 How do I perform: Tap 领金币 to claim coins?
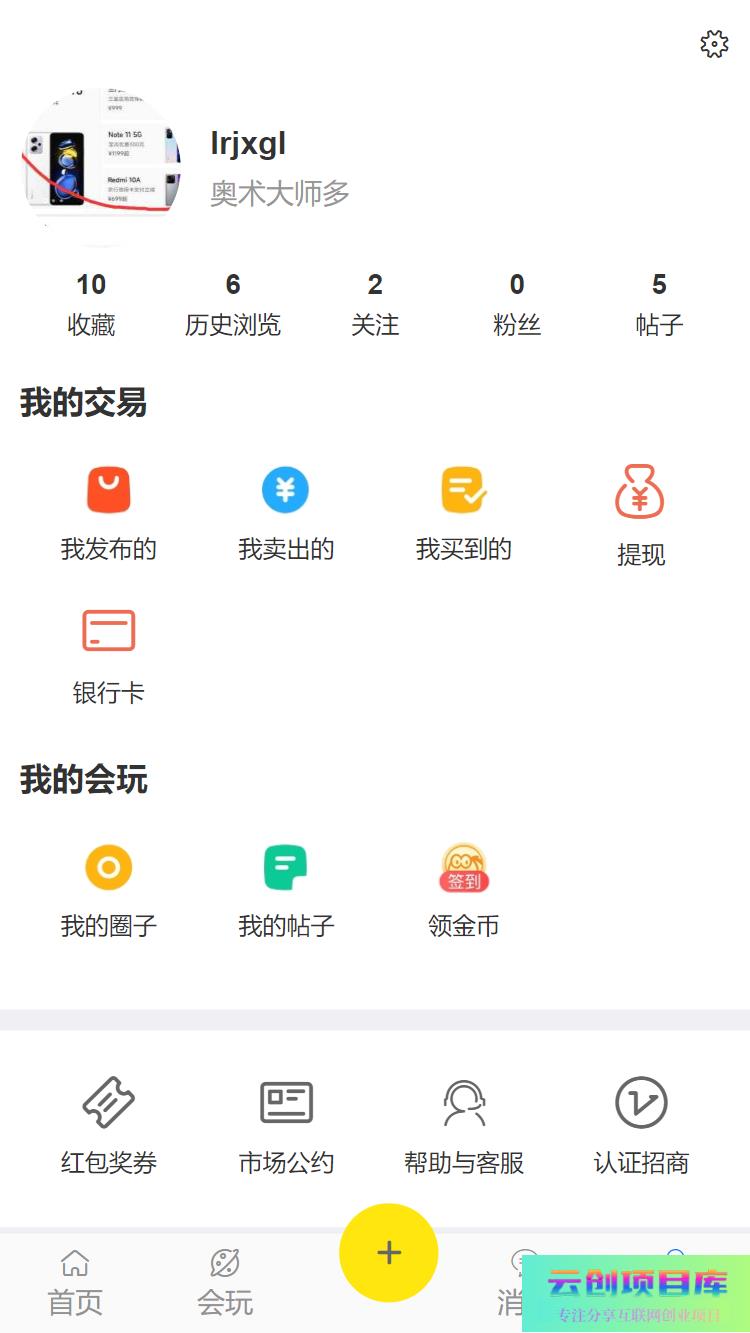tap(464, 890)
